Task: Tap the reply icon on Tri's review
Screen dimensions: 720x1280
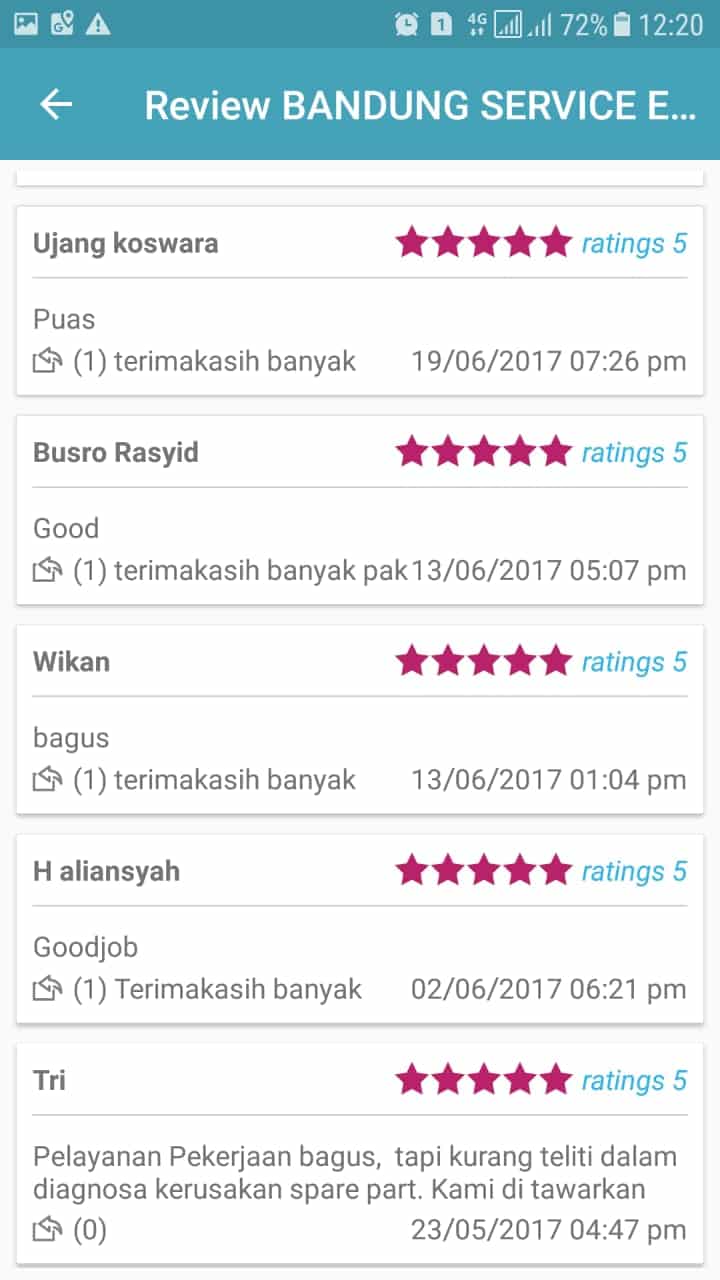Action: 48,1229
